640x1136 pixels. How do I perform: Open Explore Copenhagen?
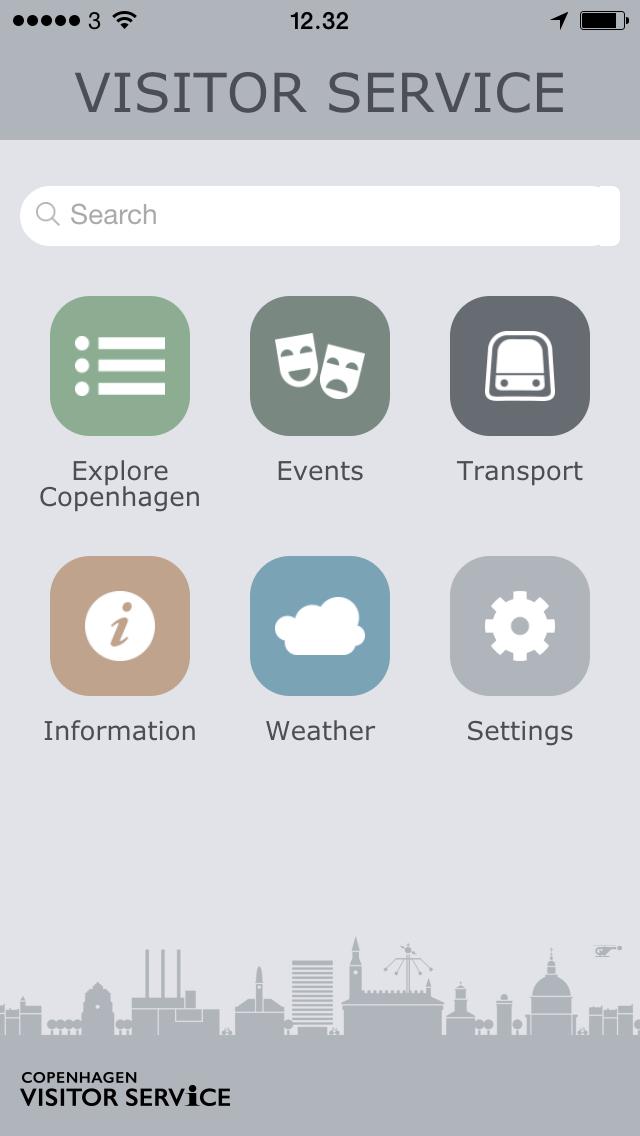coord(120,366)
